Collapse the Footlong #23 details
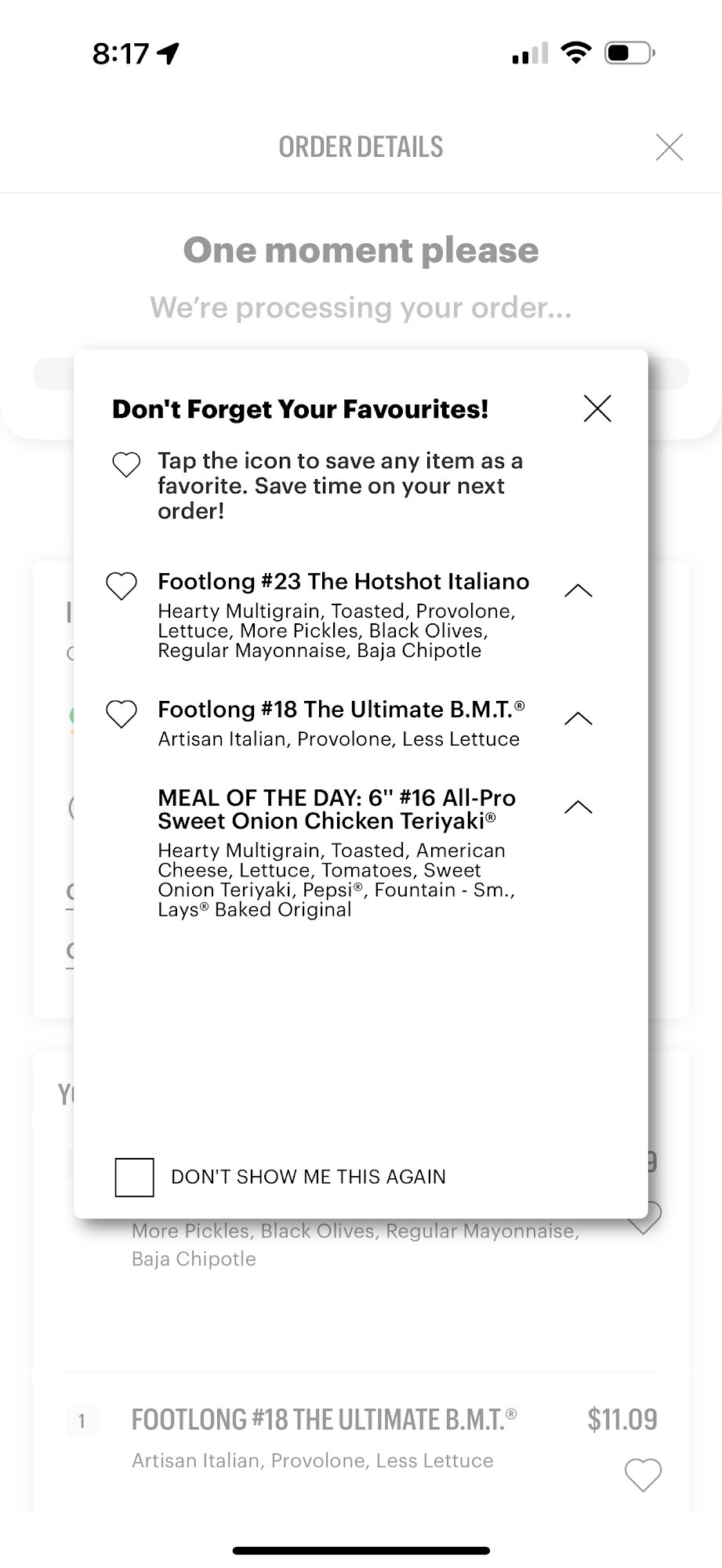The image size is (722, 1568). (579, 590)
